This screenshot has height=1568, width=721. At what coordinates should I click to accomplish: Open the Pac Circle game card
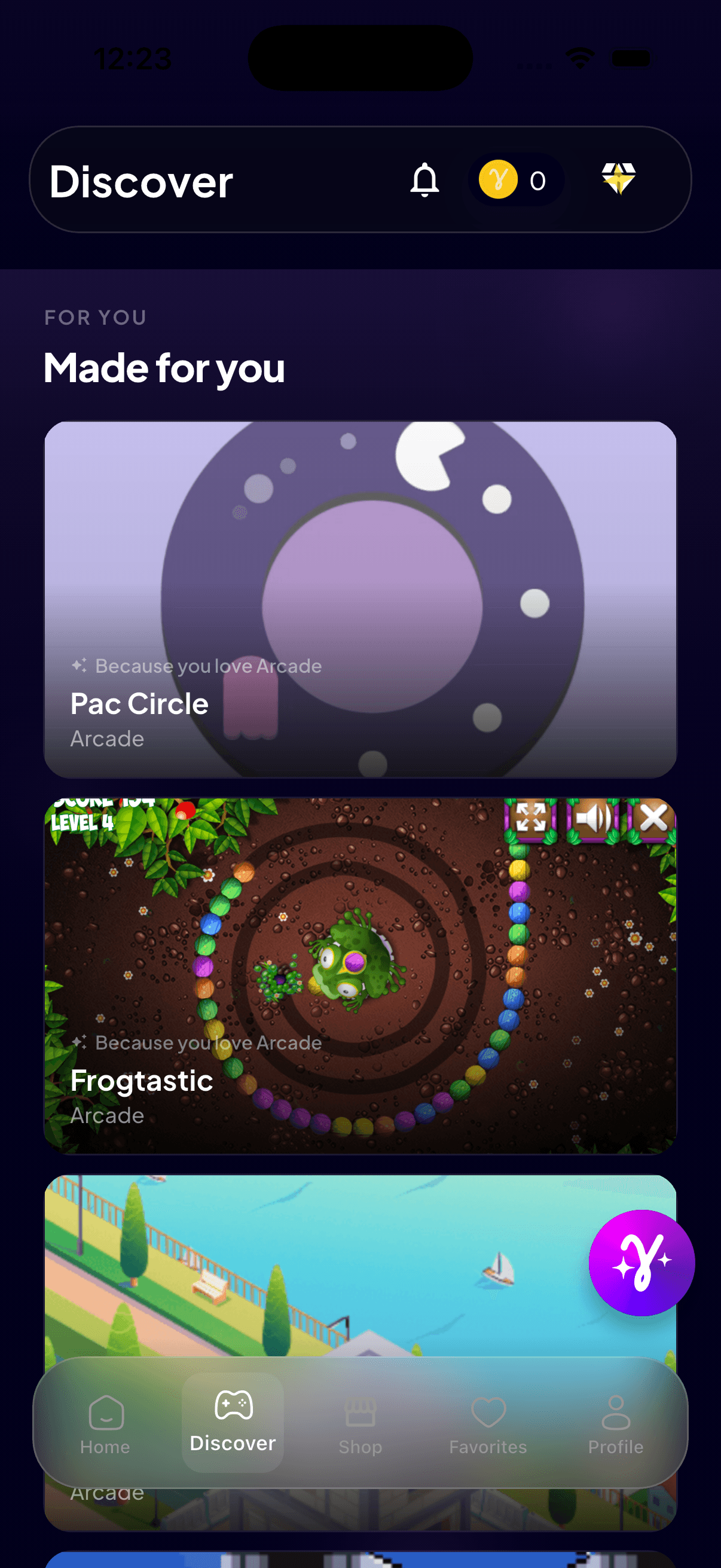(360, 599)
